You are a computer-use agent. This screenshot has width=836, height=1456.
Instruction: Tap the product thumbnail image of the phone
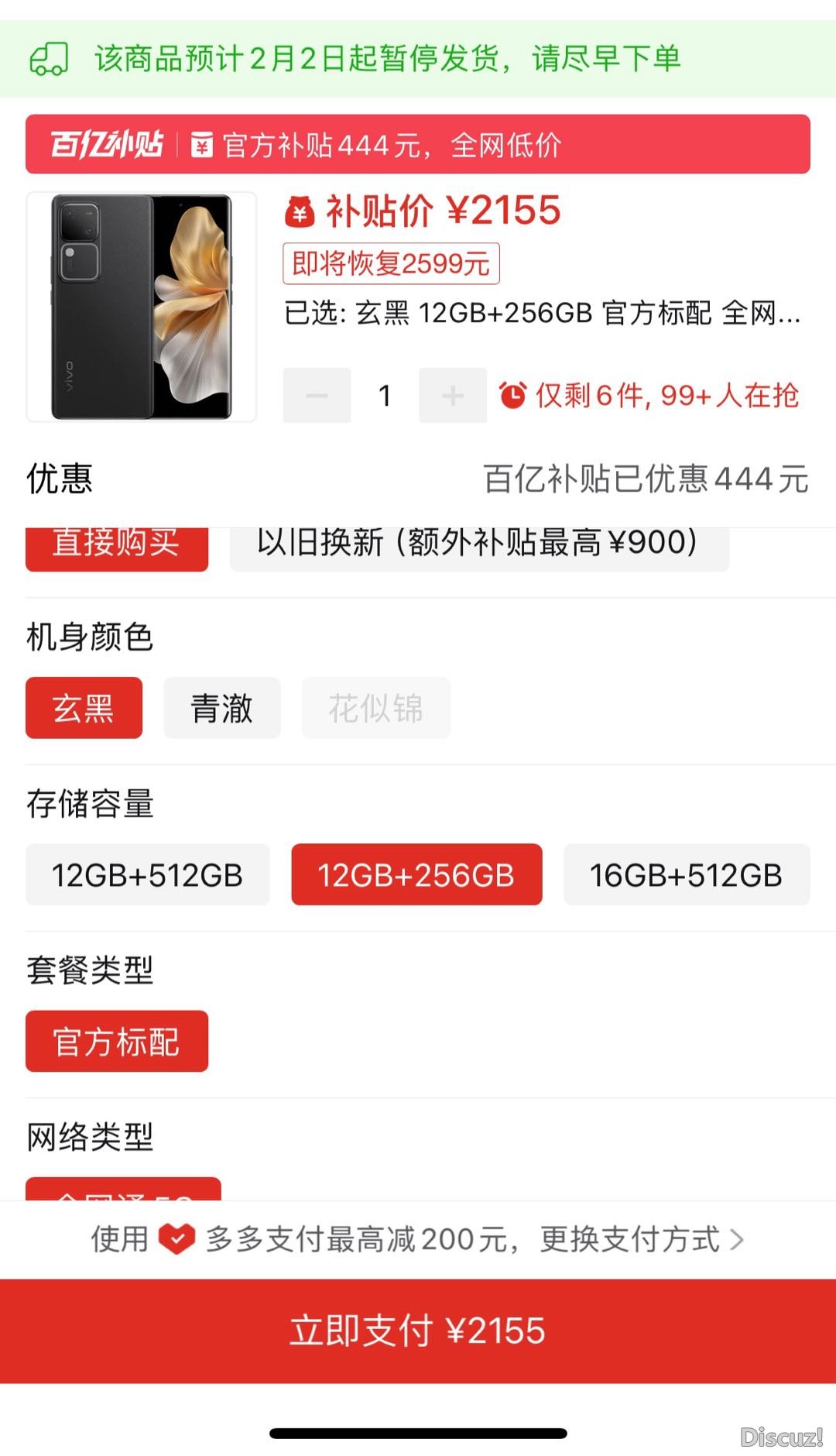click(x=142, y=307)
